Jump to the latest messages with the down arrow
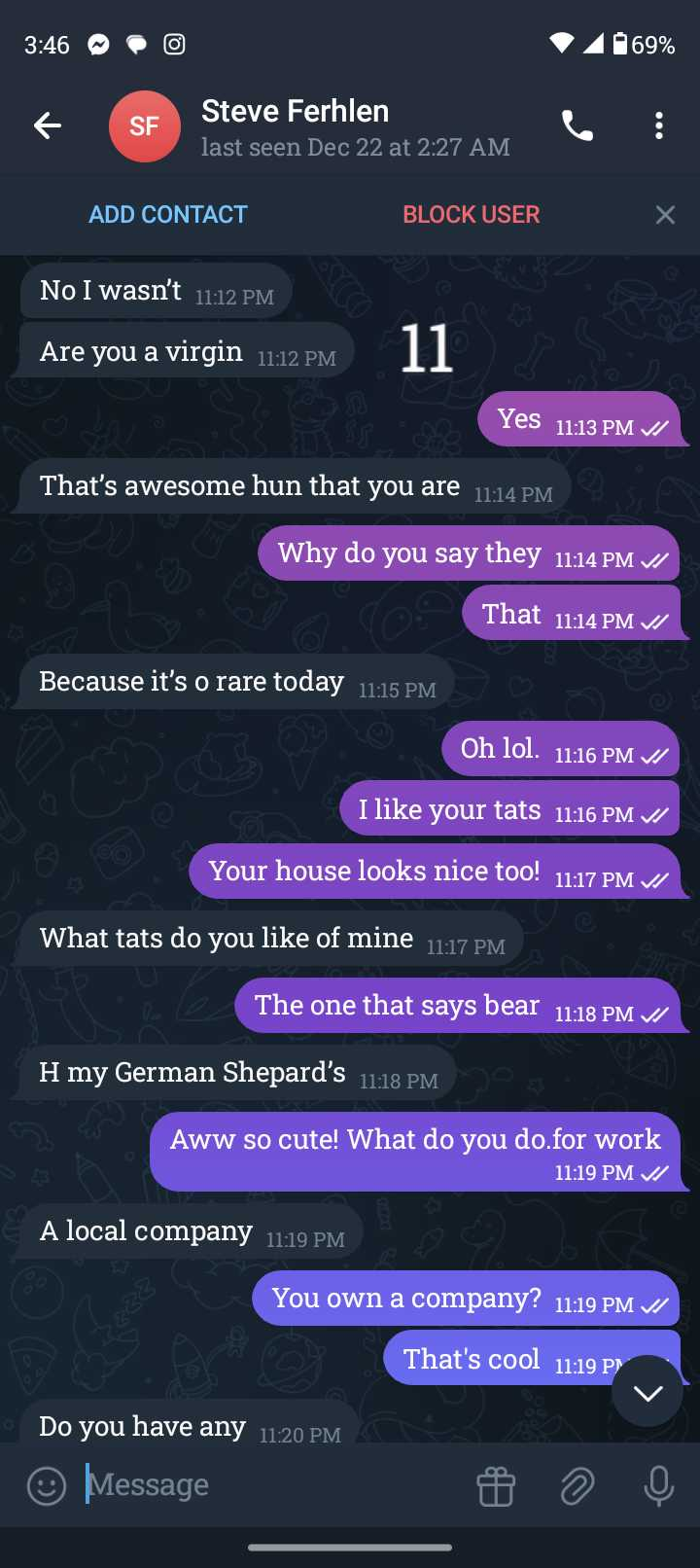700x1568 pixels. pos(647,1392)
